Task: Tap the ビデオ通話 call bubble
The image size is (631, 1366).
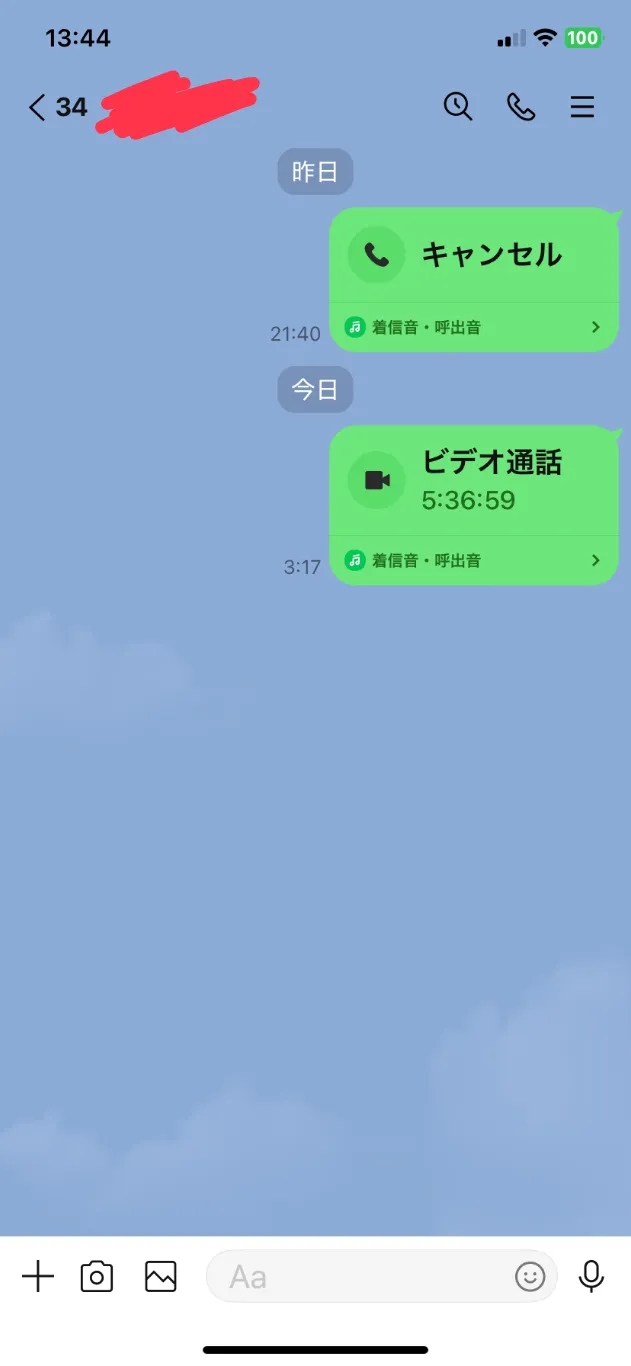Action: point(474,480)
